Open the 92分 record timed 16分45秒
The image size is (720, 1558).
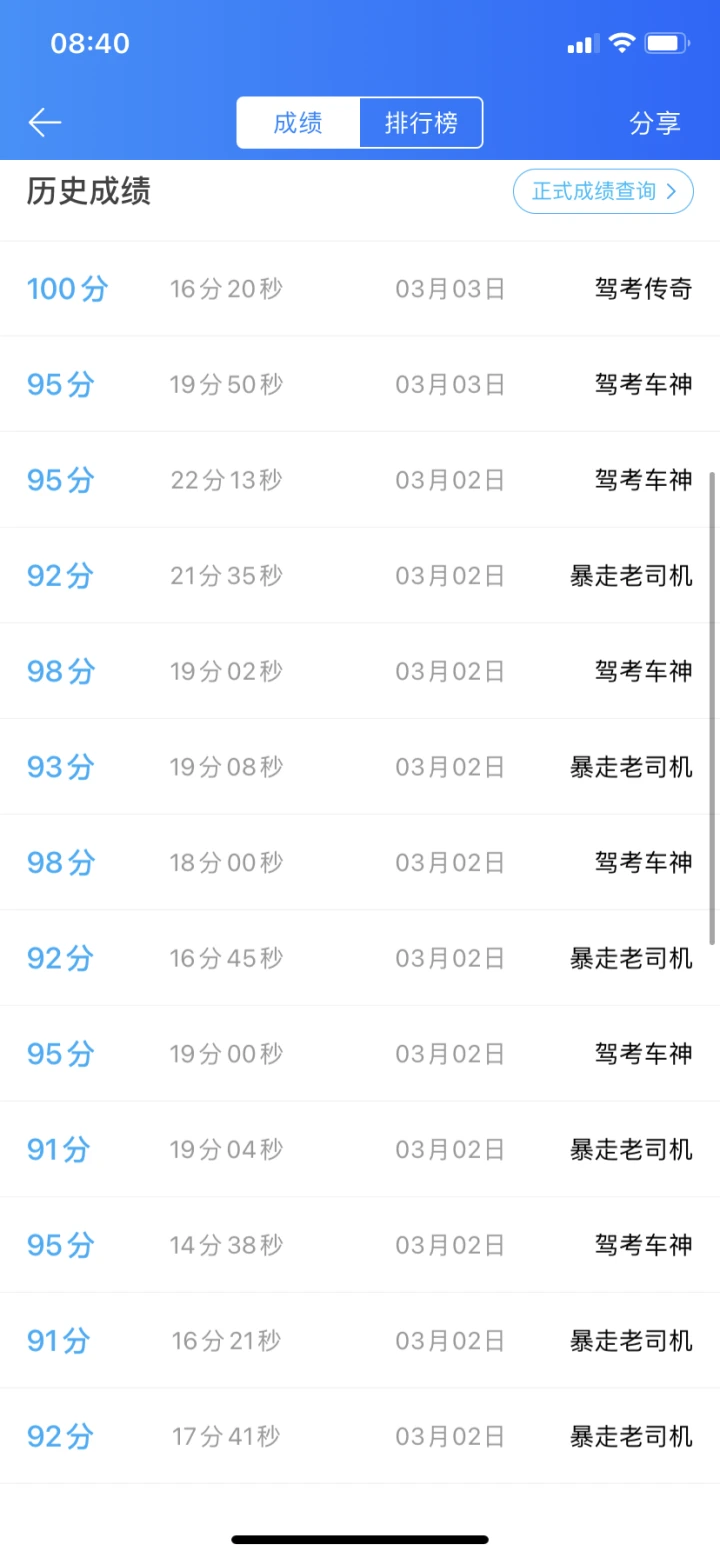(x=360, y=958)
